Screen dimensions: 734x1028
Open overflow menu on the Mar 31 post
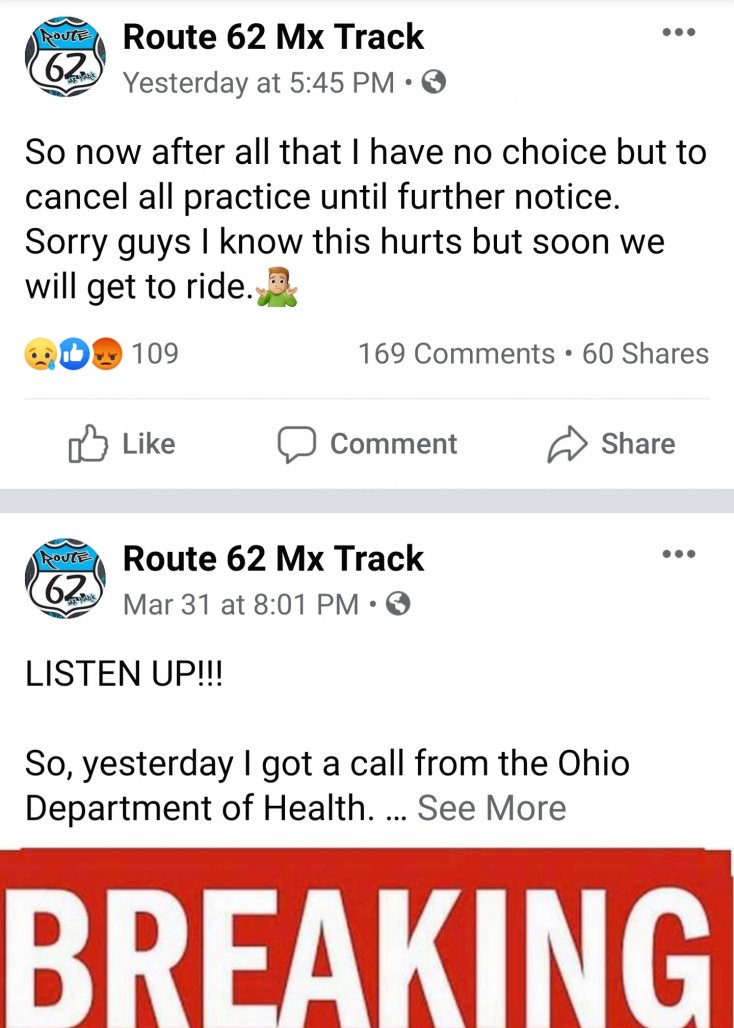678,553
